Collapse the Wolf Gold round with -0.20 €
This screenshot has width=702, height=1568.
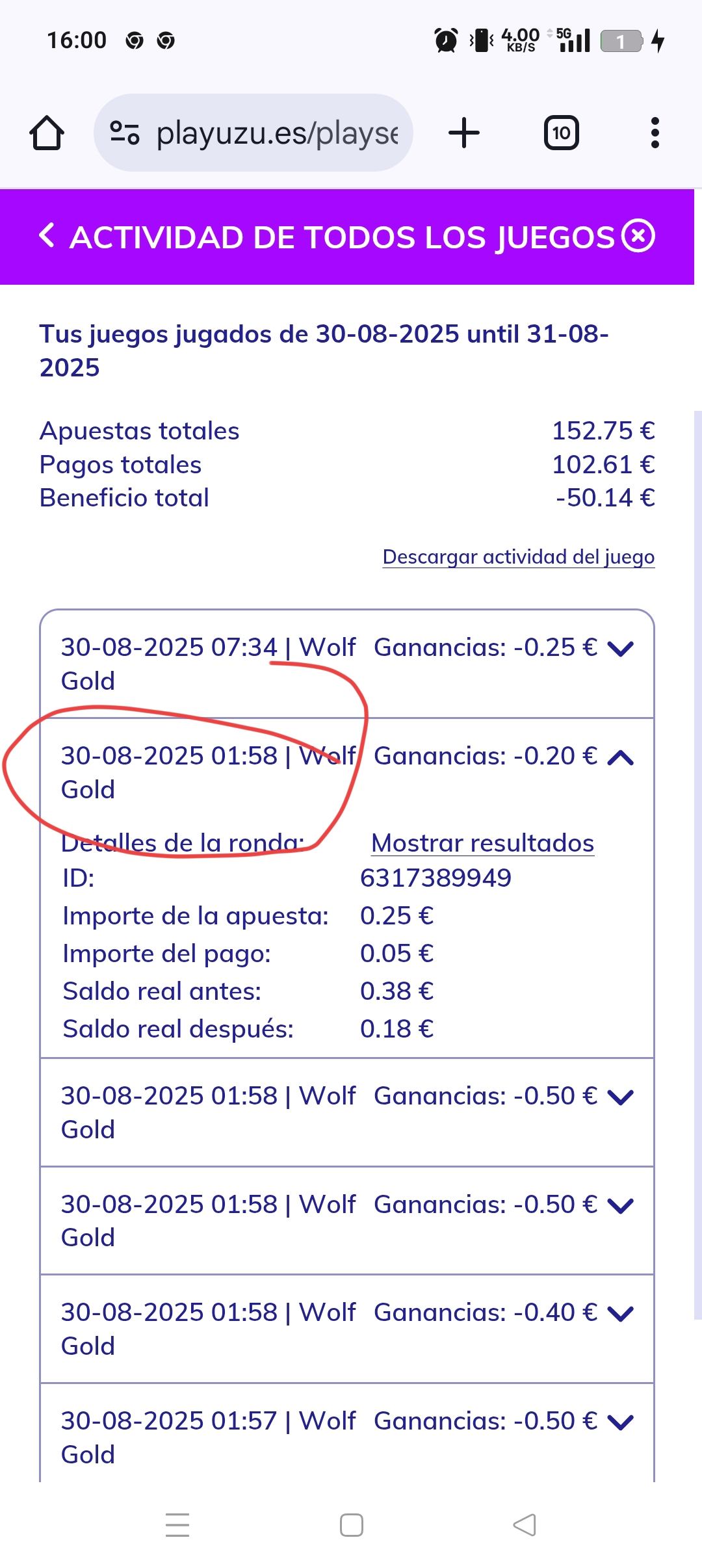coord(620,757)
